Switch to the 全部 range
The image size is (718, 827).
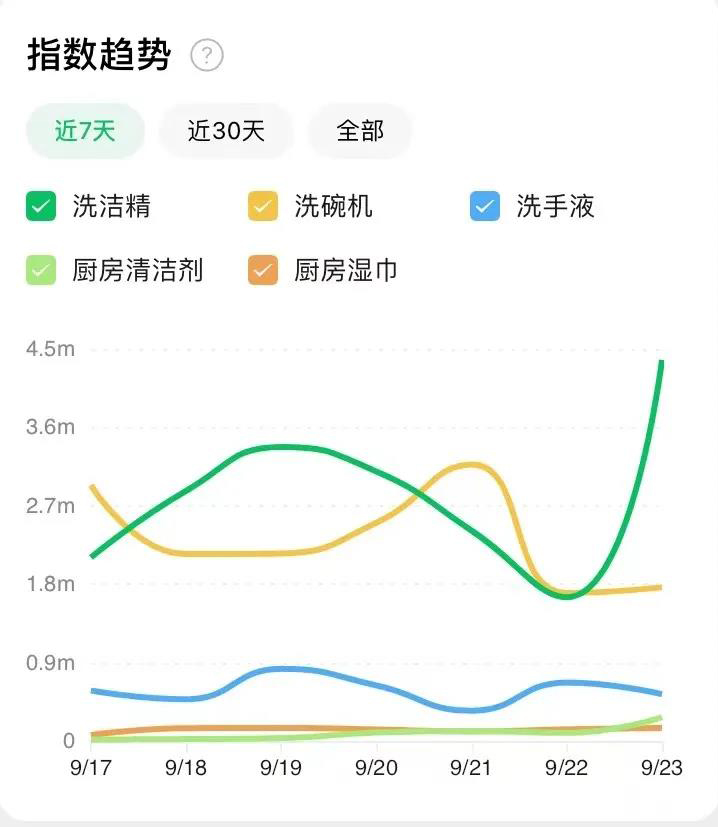coord(360,131)
